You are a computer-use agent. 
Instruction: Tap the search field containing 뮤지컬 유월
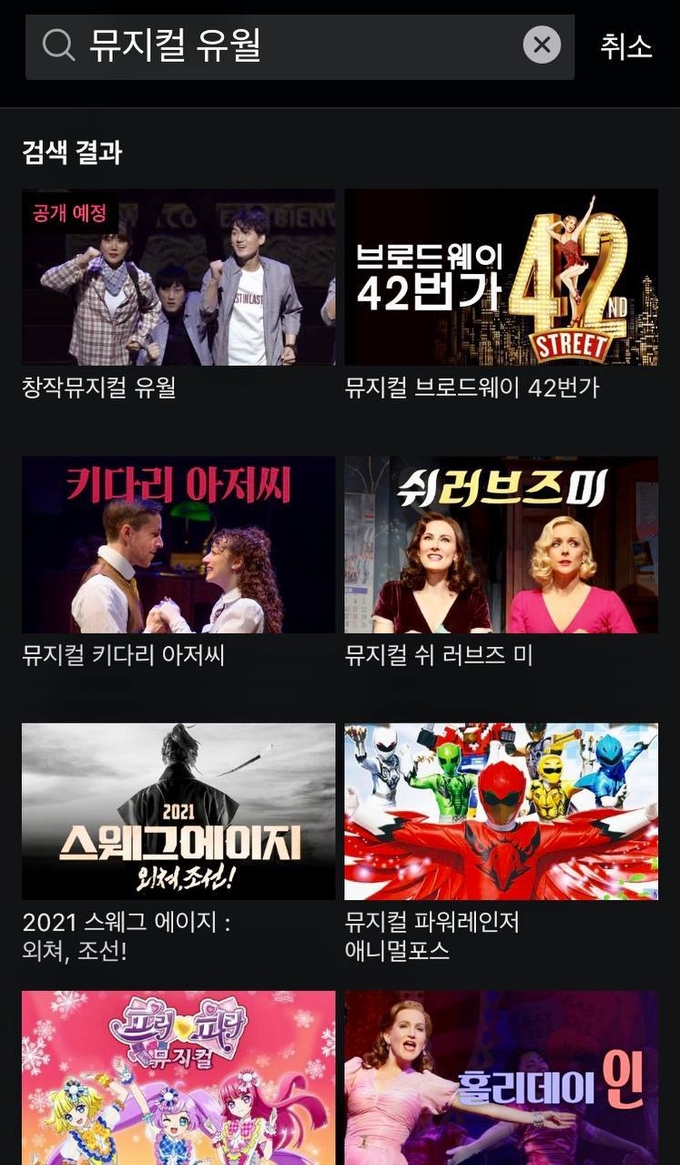299,46
